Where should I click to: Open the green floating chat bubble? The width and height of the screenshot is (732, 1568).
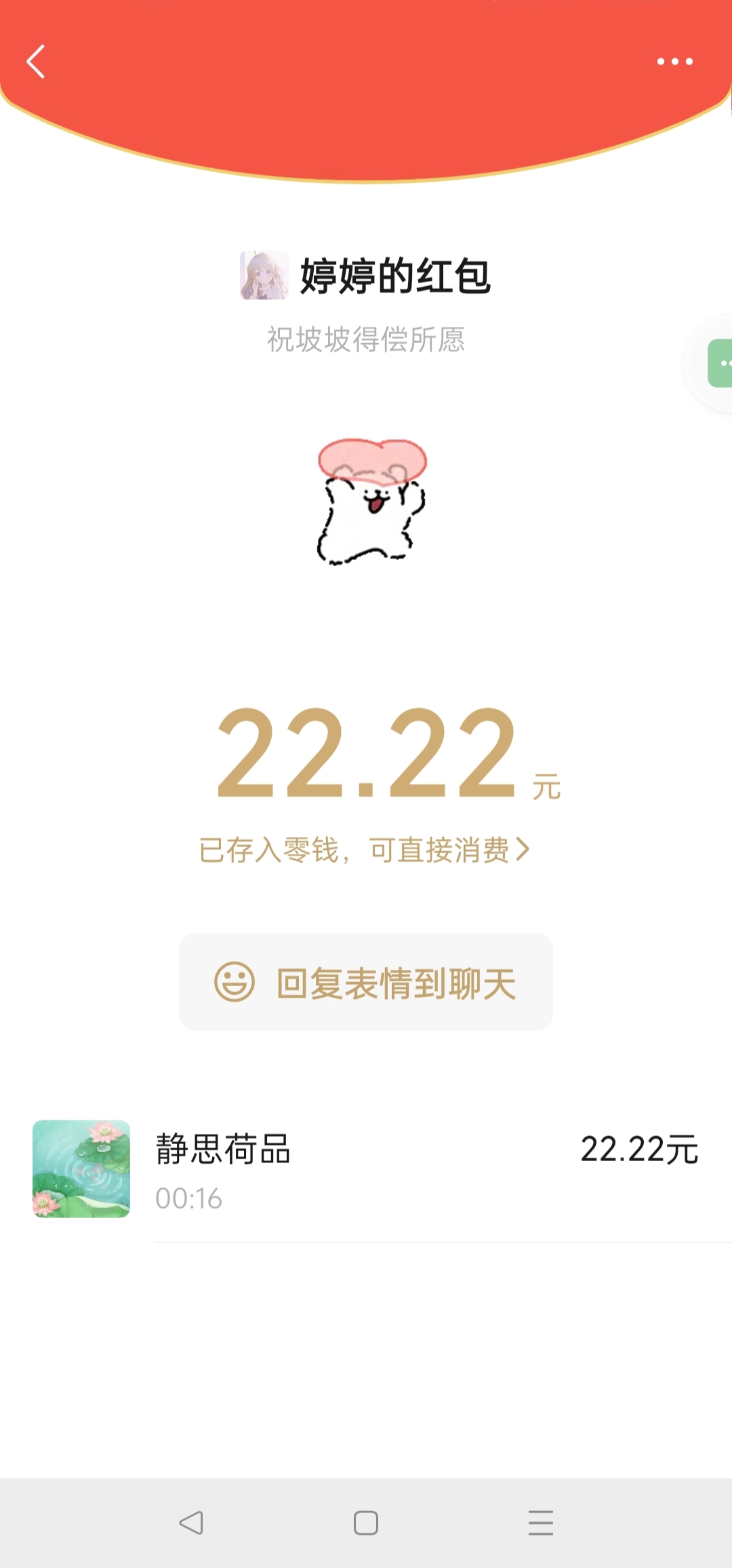pos(720,364)
